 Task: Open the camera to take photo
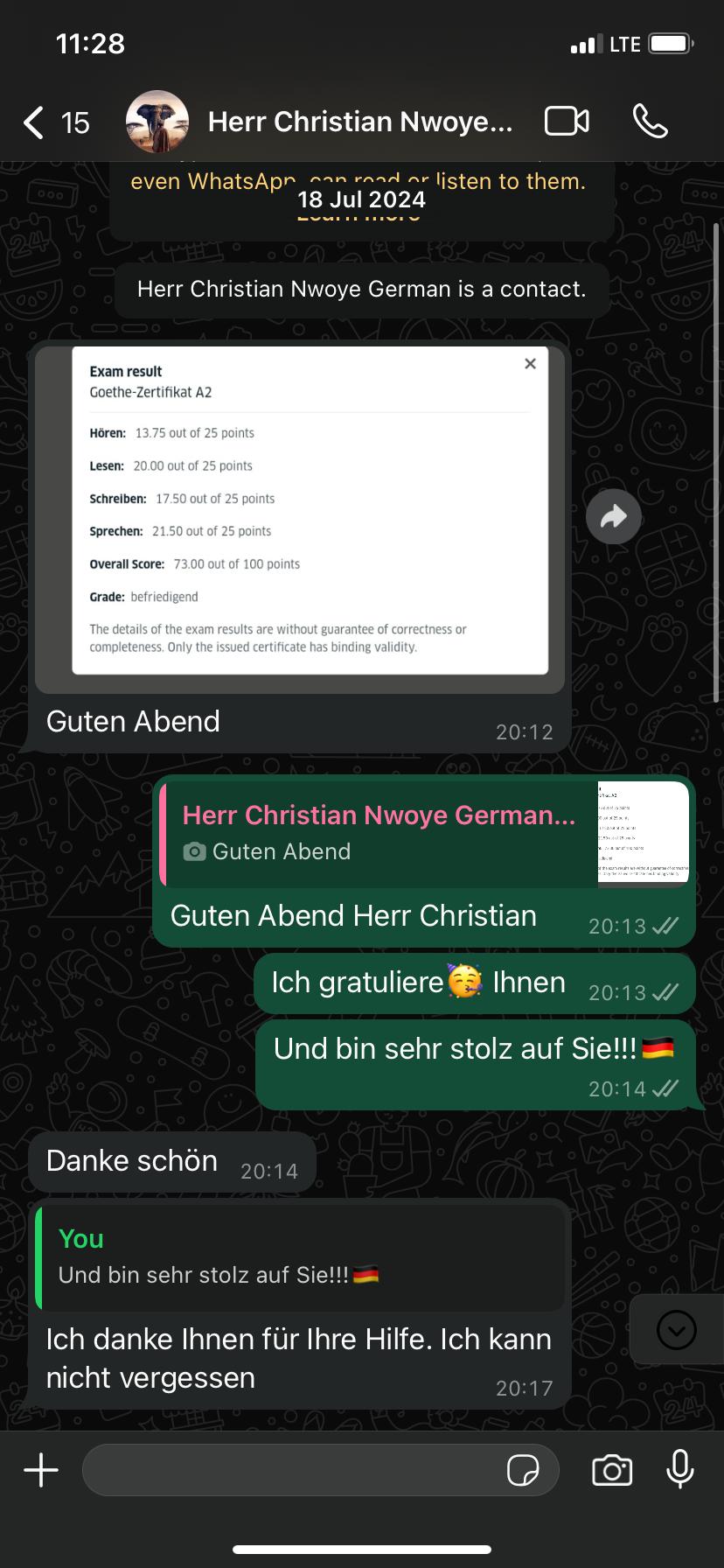(x=612, y=1470)
